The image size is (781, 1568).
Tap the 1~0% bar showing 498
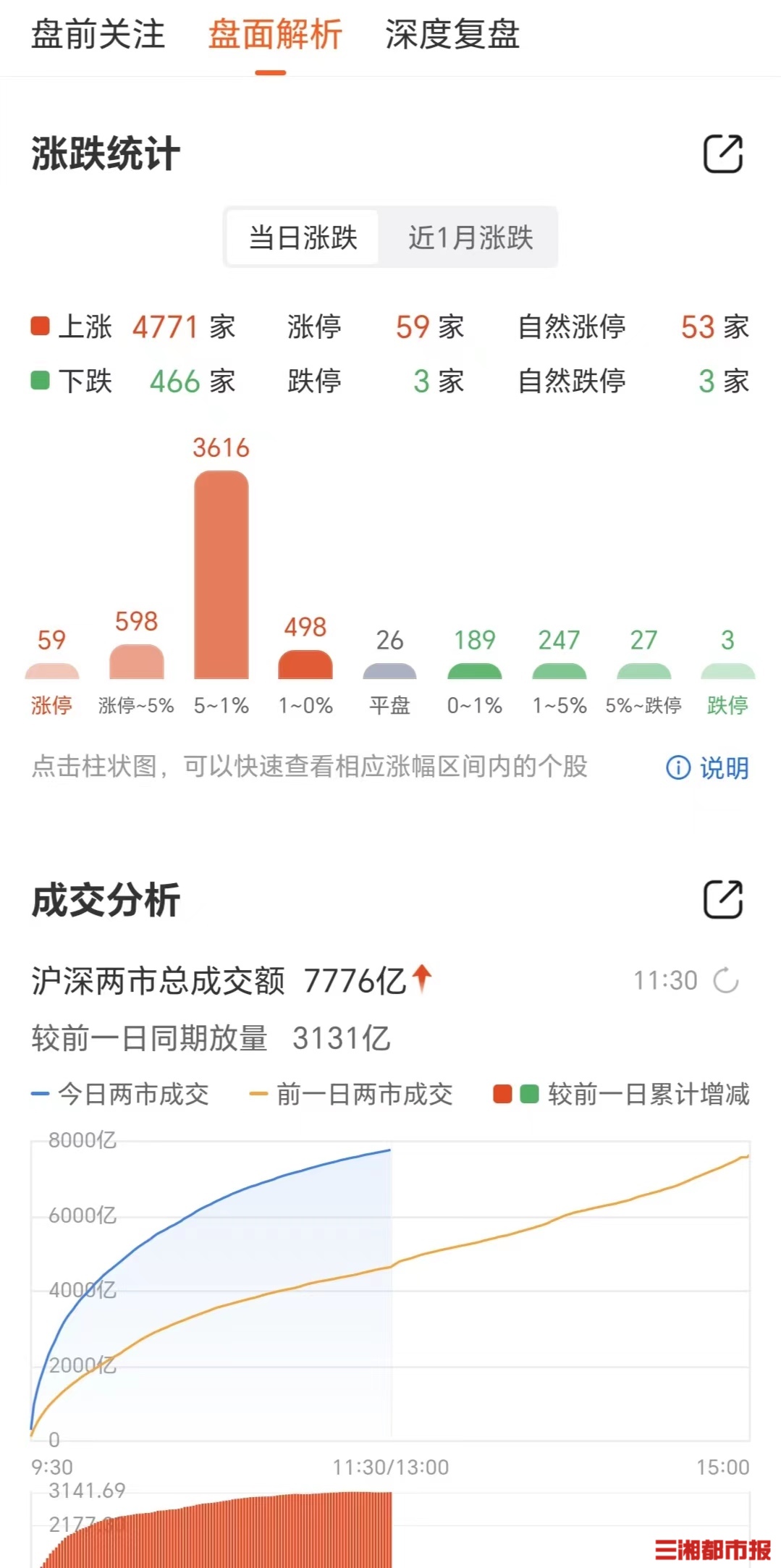click(305, 664)
